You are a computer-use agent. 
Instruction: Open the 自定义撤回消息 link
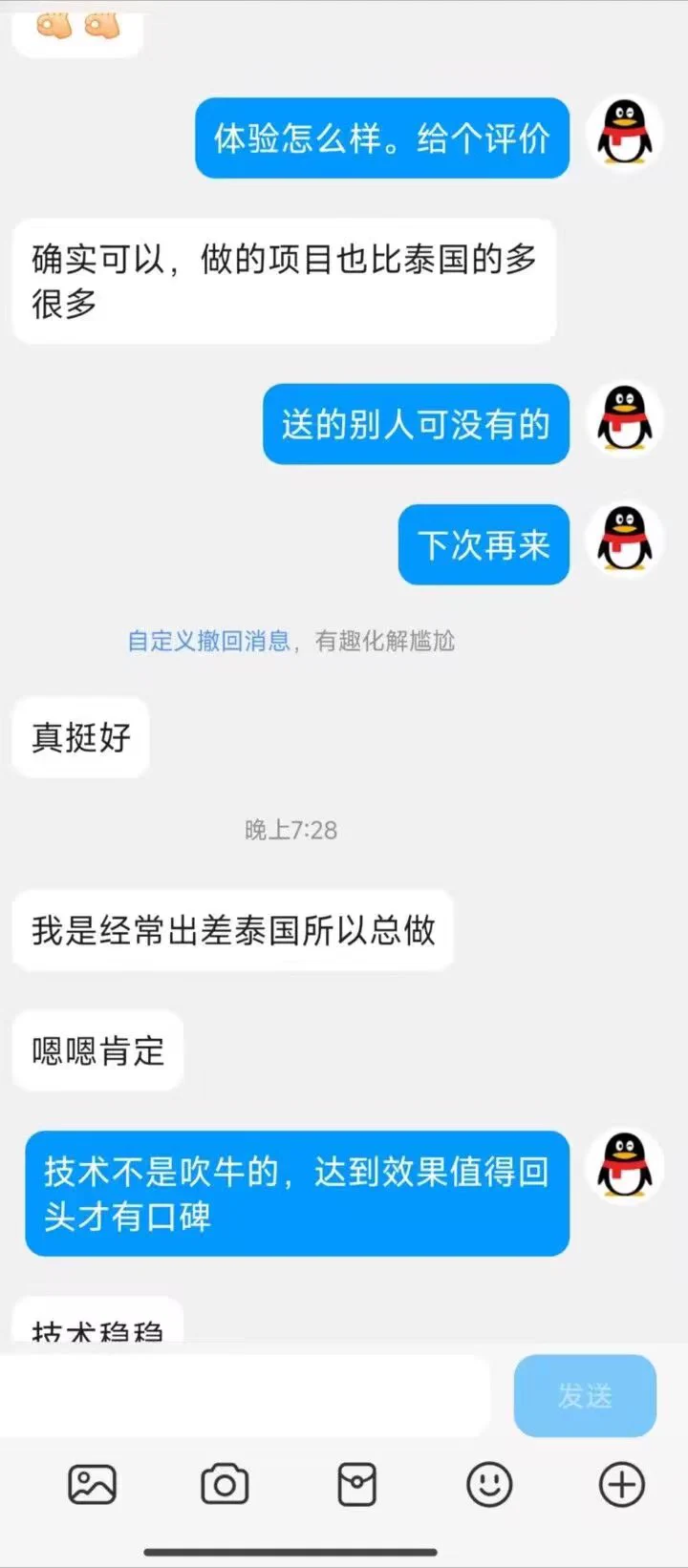pos(208,640)
